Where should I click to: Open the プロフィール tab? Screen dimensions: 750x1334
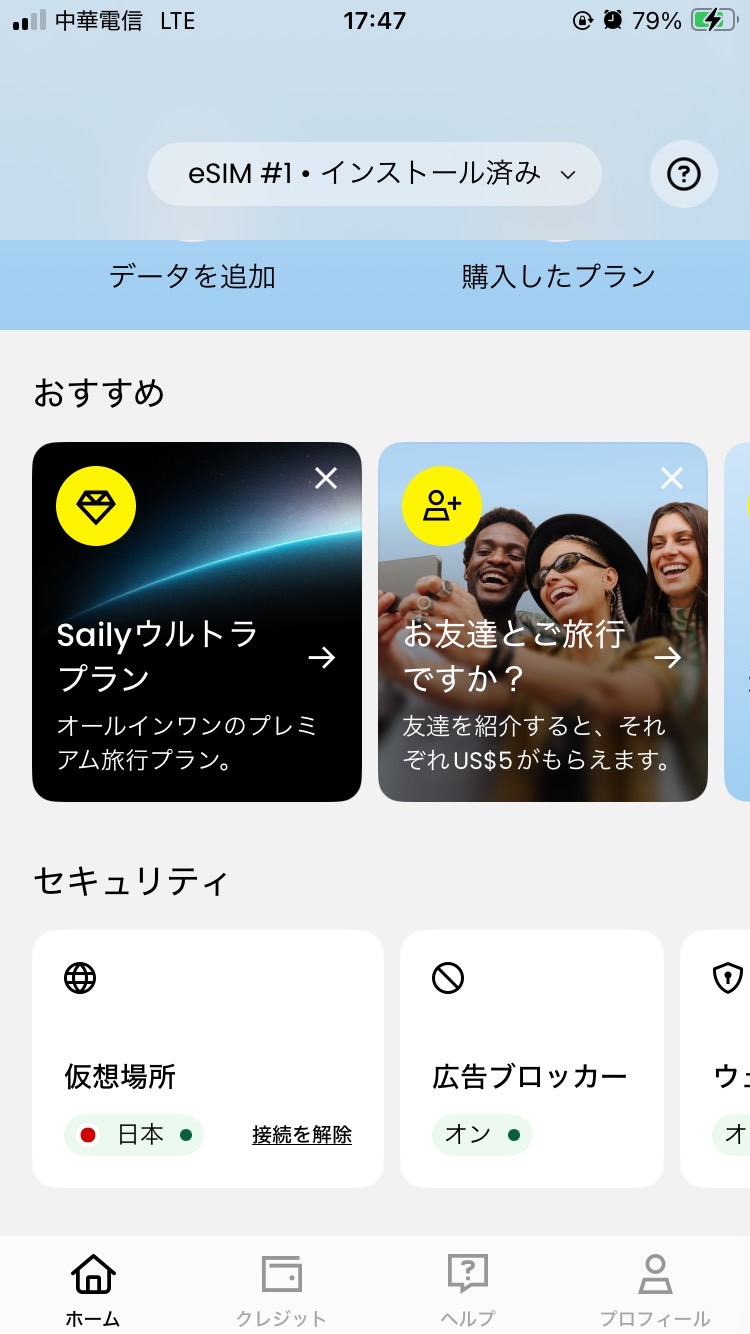[x=655, y=1290]
